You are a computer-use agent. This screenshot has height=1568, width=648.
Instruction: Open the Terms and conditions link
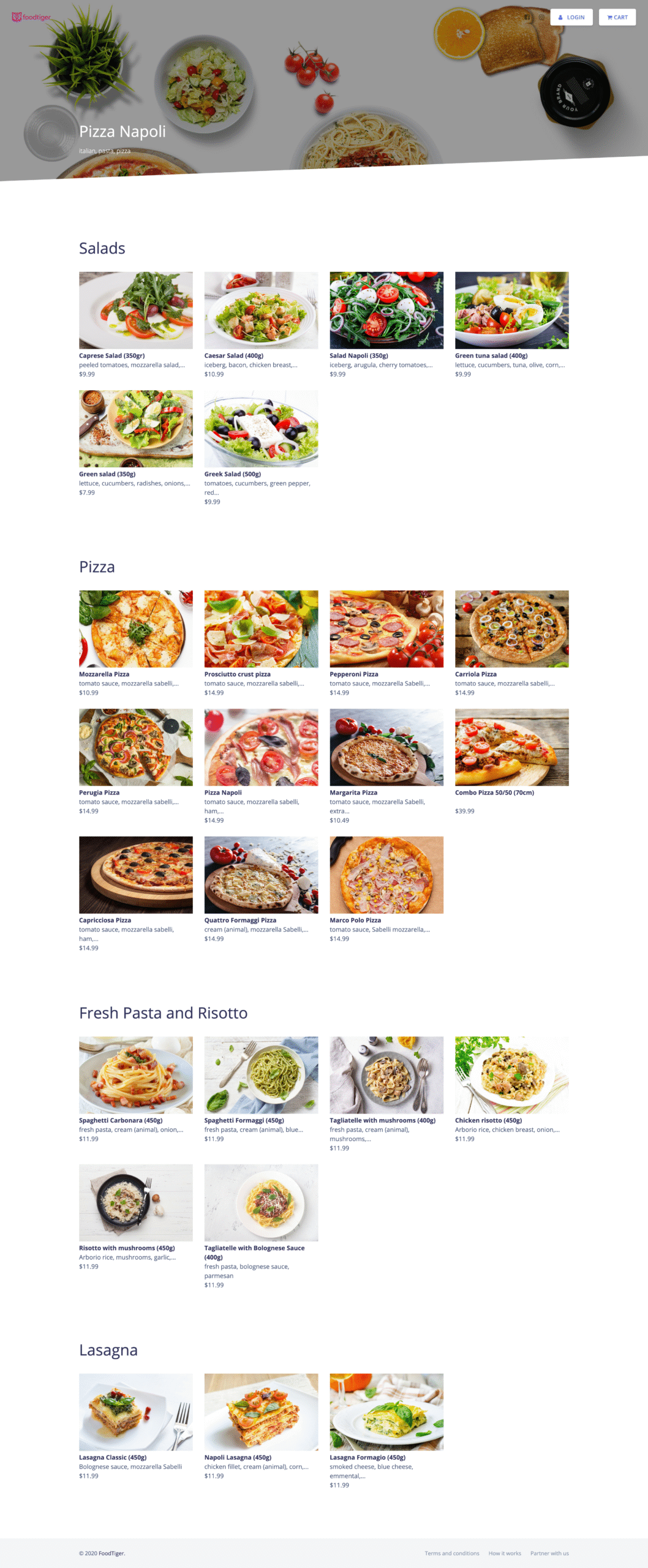pyautogui.click(x=452, y=1553)
